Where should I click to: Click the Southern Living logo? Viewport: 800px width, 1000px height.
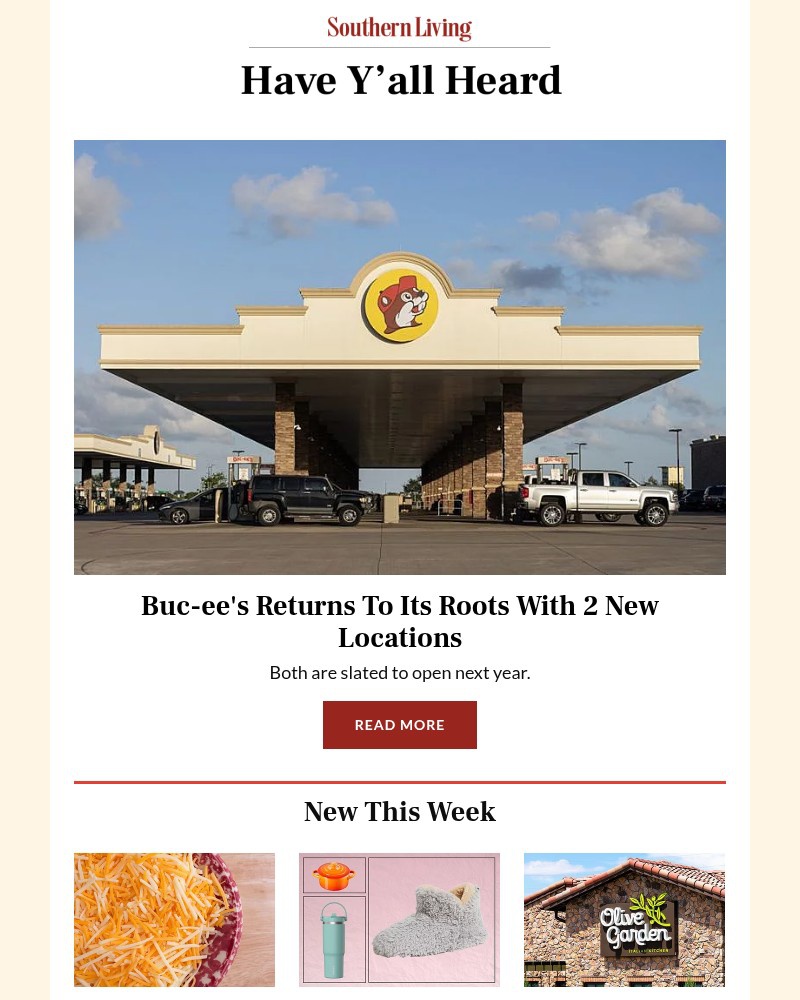(399, 28)
